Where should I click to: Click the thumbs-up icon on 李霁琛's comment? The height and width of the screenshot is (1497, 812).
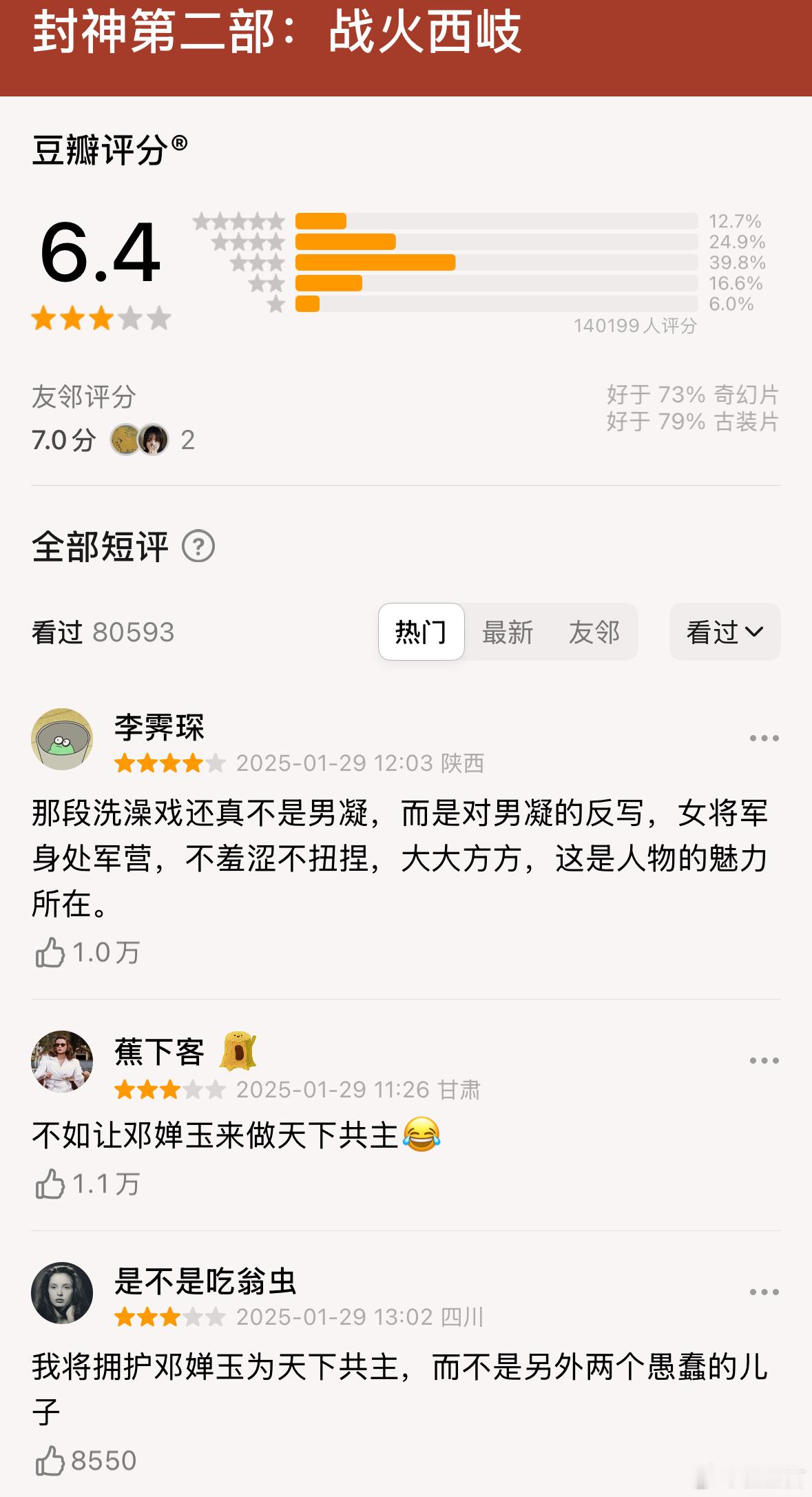[x=52, y=953]
